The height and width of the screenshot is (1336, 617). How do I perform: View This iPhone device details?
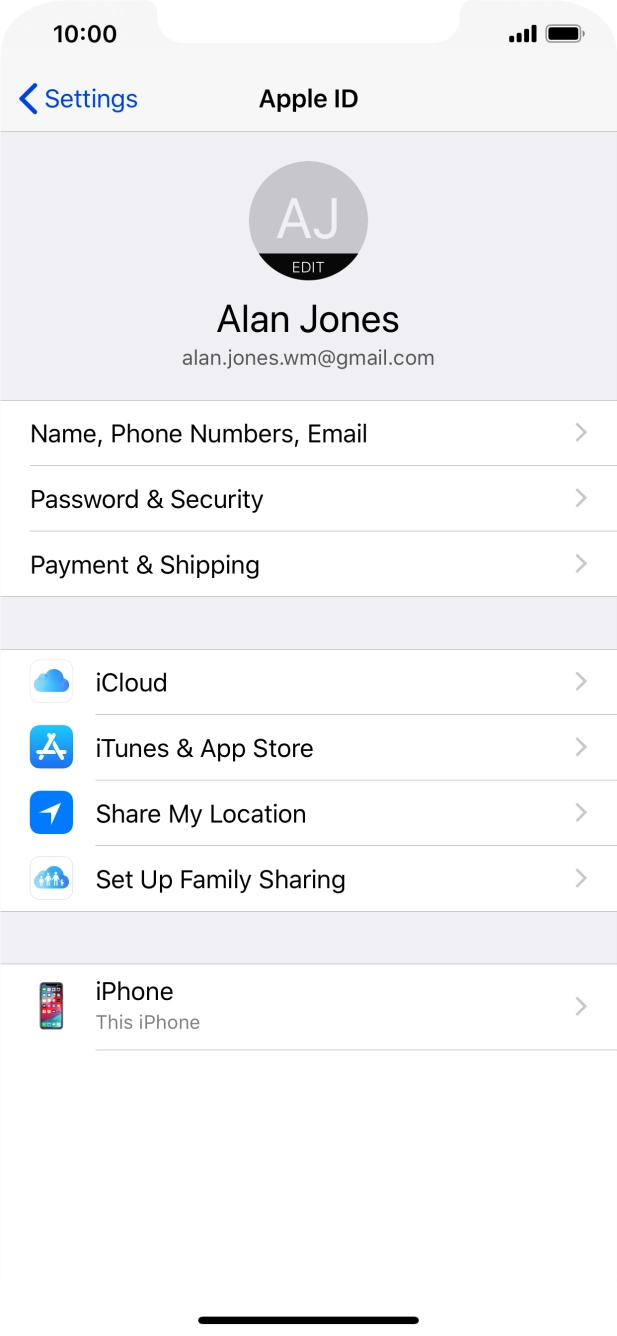click(308, 1006)
